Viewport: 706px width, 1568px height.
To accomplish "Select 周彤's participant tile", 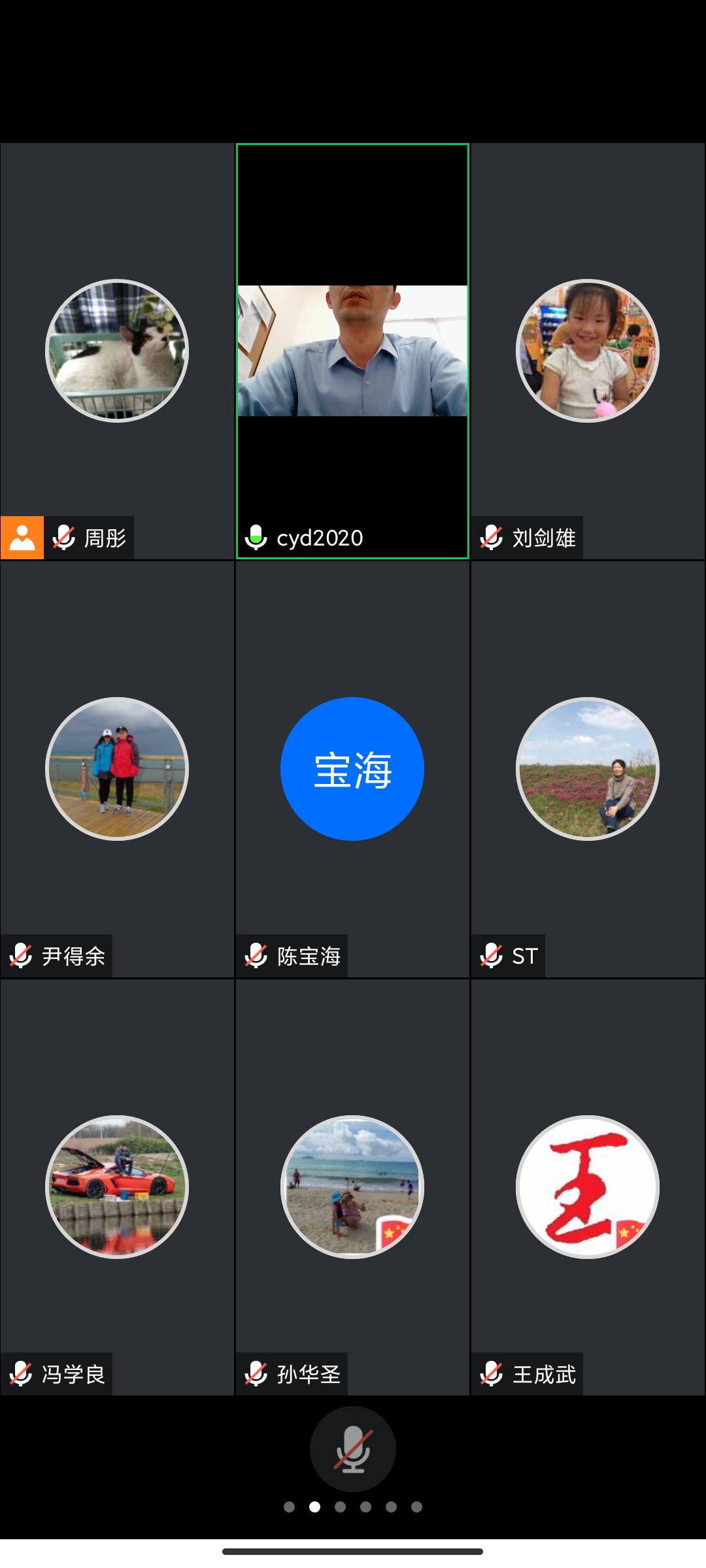I will (117, 351).
